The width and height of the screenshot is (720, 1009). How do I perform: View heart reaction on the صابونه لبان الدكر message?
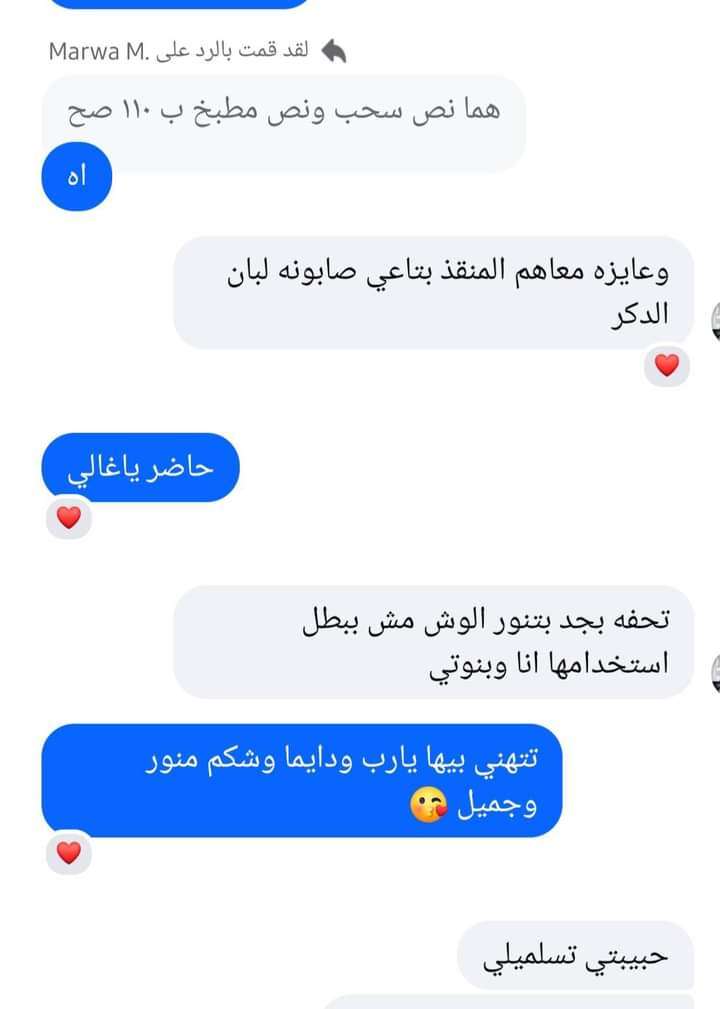click(x=666, y=367)
